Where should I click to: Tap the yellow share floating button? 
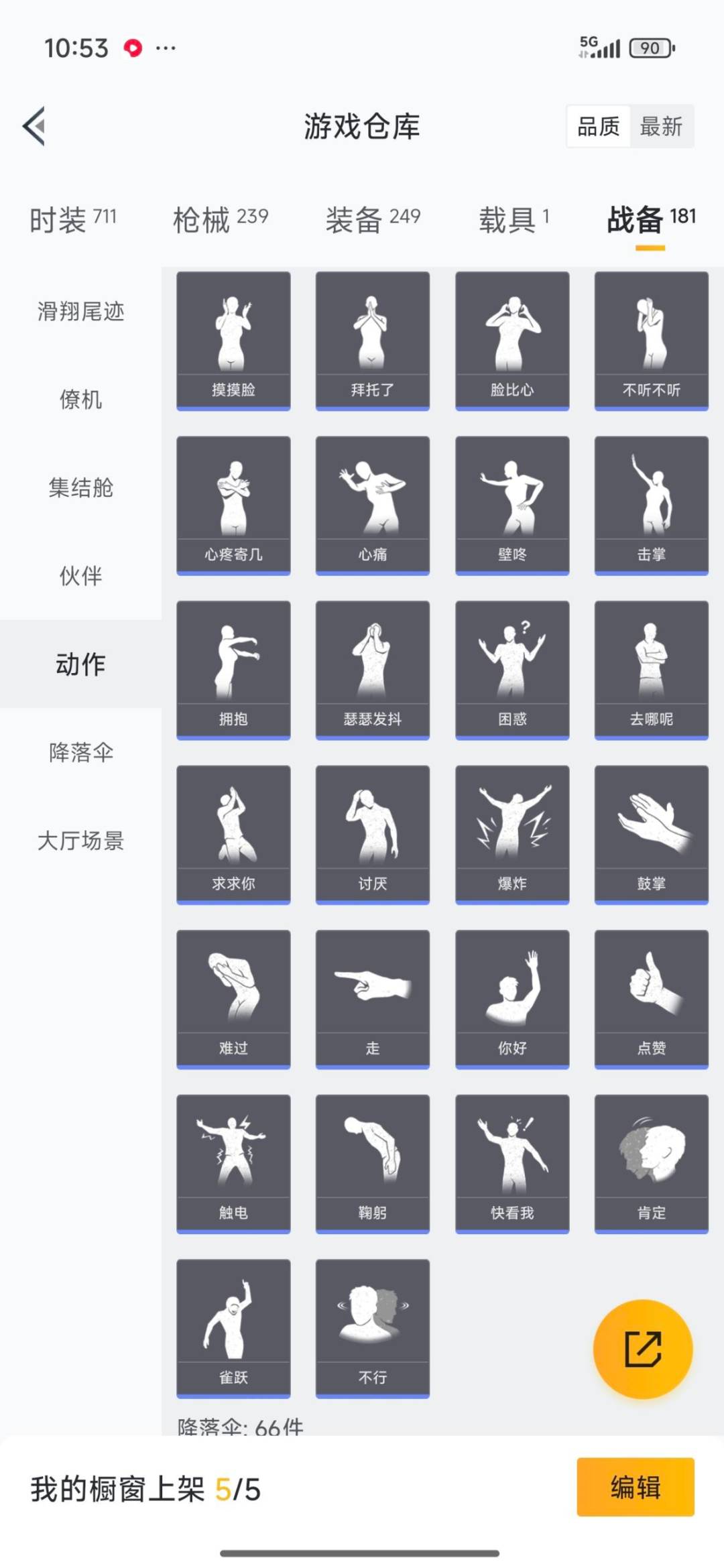pos(642,1351)
